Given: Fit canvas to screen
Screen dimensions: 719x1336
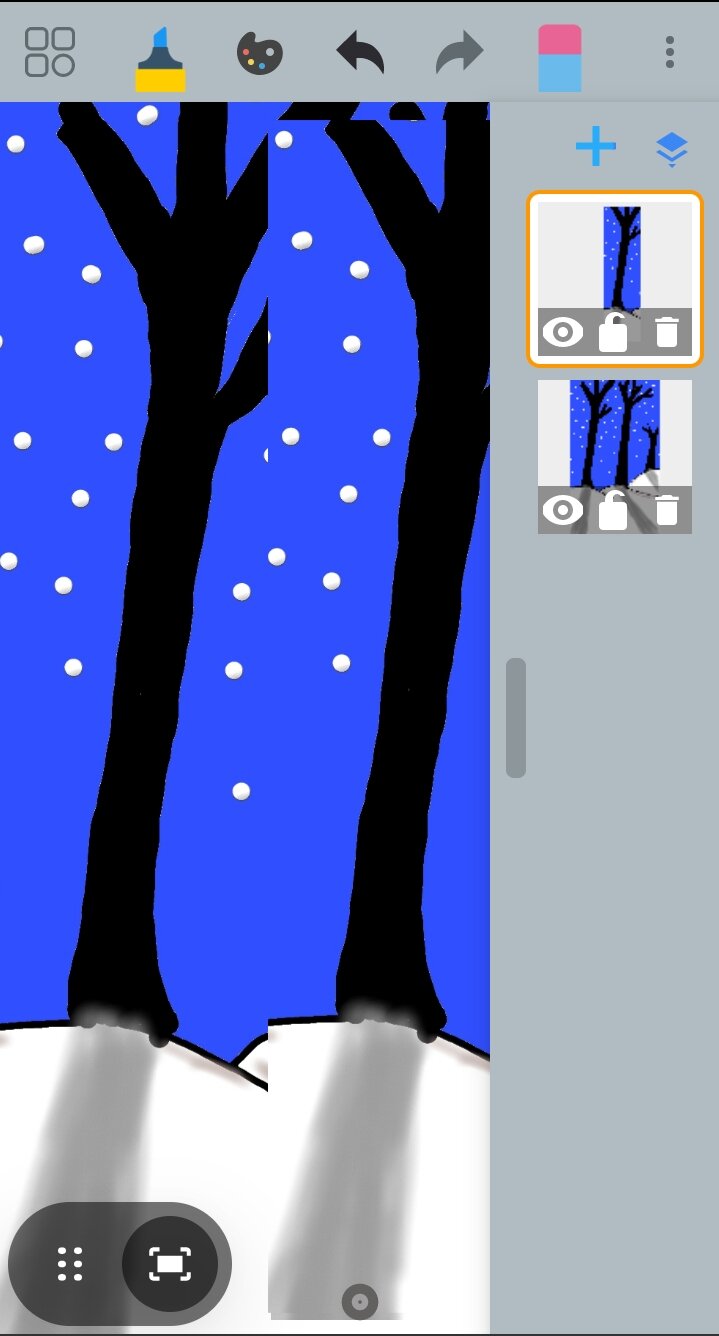Looking at the screenshot, I should pos(170,1264).
